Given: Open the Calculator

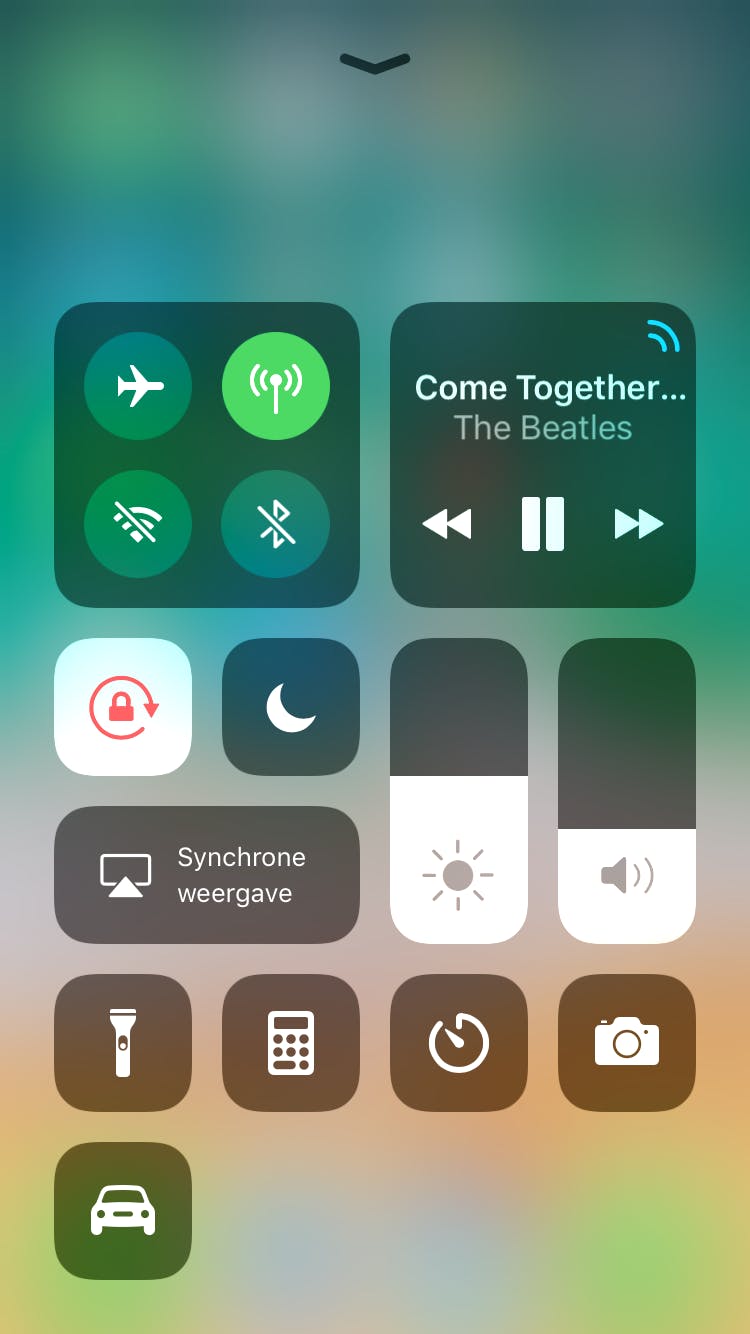Looking at the screenshot, I should [291, 1043].
